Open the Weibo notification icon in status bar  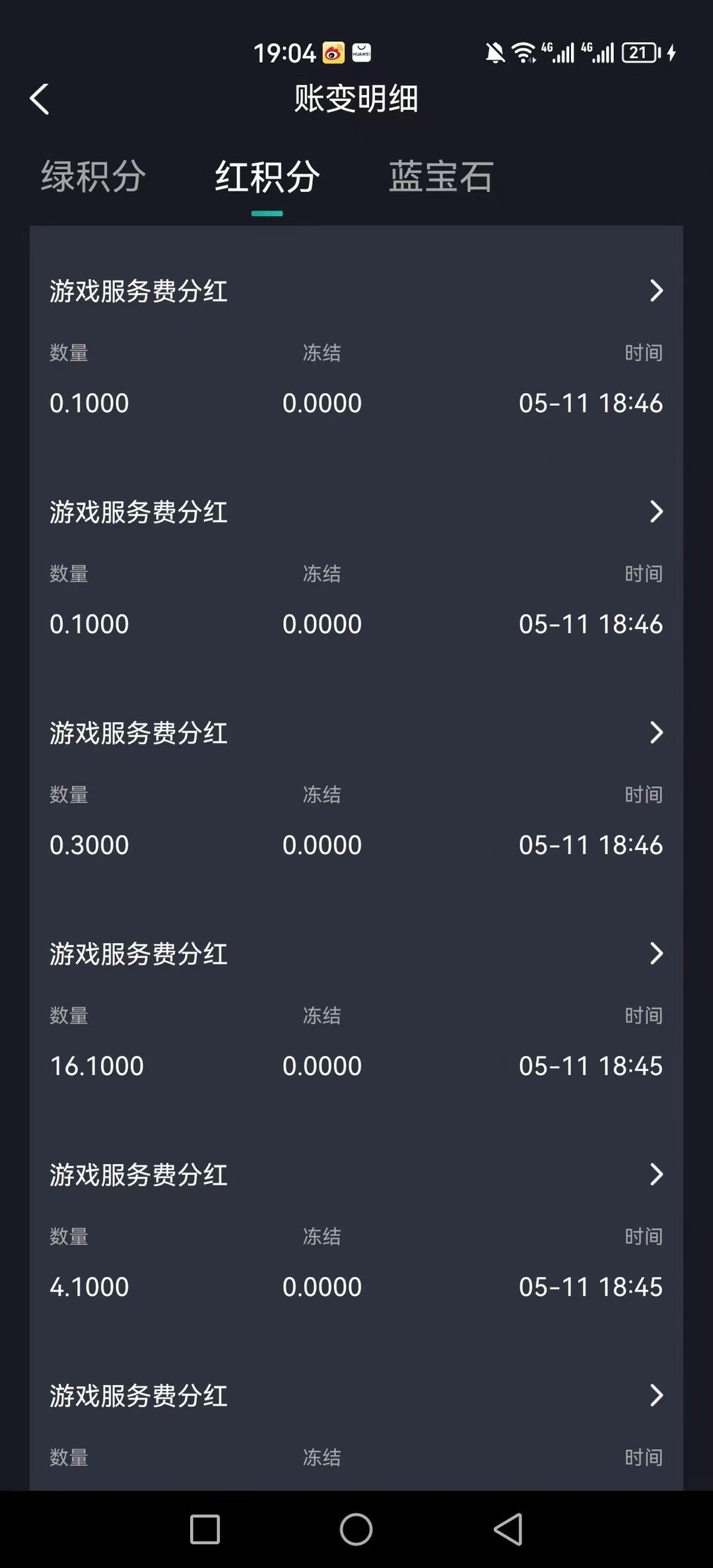pyautogui.click(x=333, y=53)
